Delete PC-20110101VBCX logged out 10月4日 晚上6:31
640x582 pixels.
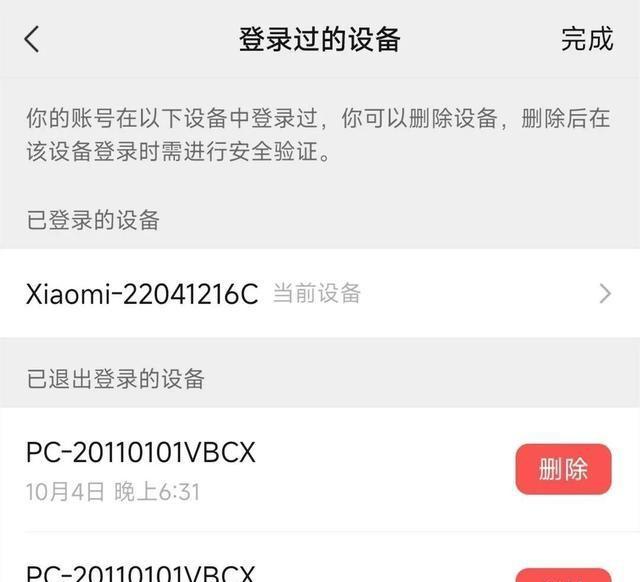pos(563,469)
